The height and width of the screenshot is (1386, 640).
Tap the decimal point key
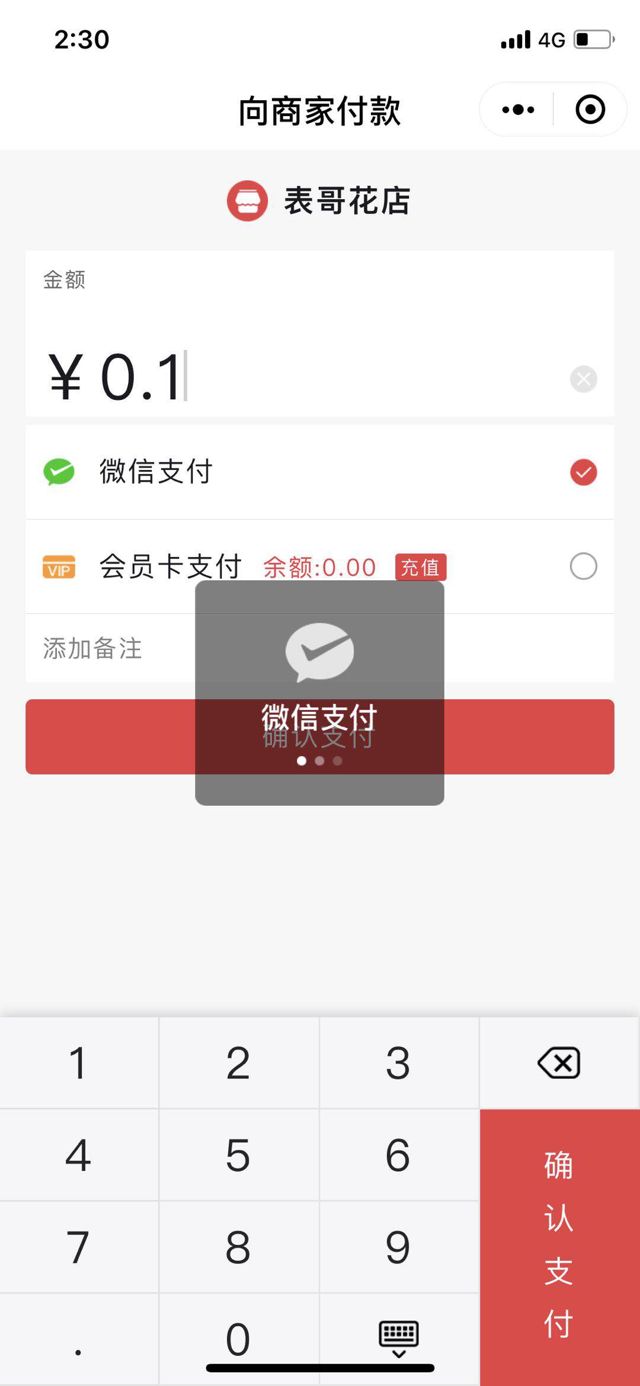[78, 1340]
